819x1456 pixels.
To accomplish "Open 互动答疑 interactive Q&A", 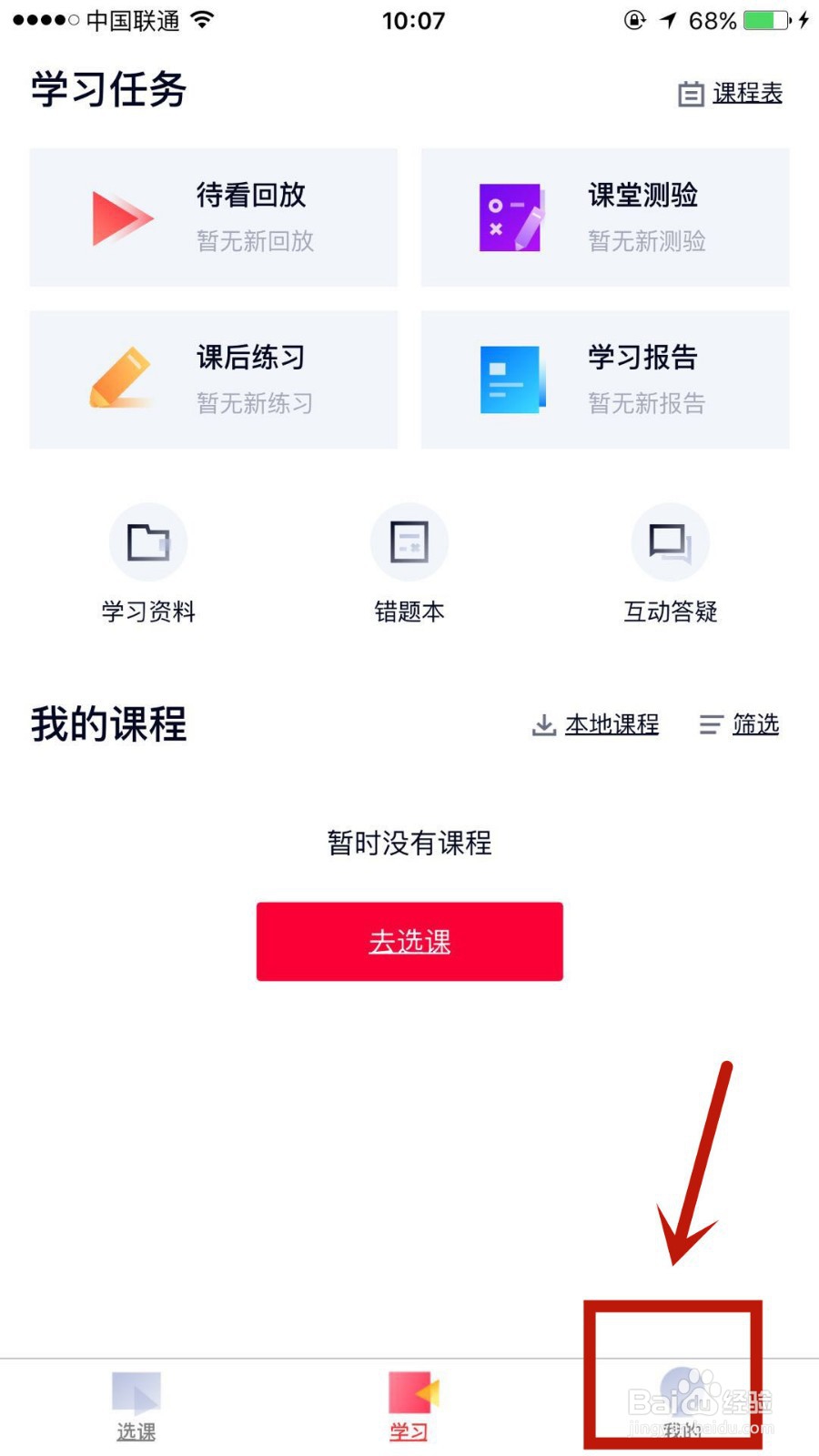I will 671,564.
